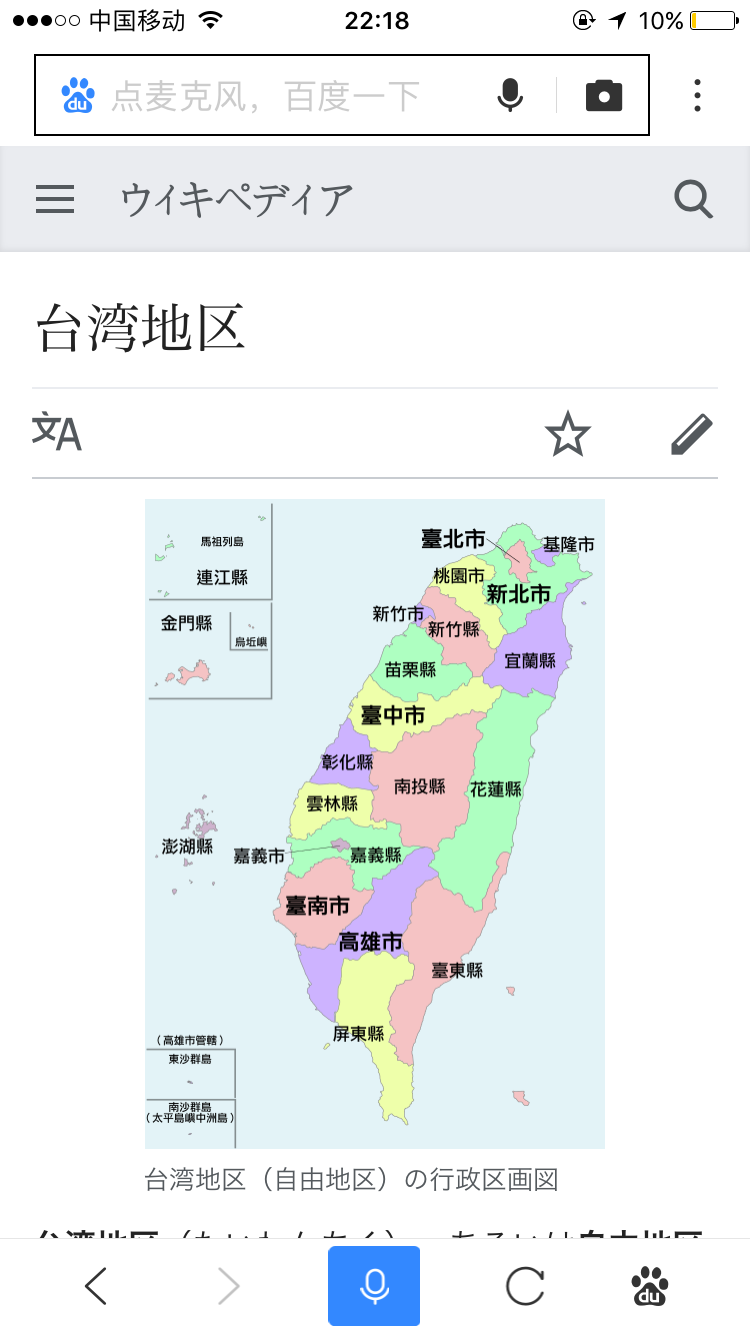The height and width of the screenshot is (1334, 750).
Task: Search Wikipedia with the magnifier icon
Action: [x=693, y=200]
